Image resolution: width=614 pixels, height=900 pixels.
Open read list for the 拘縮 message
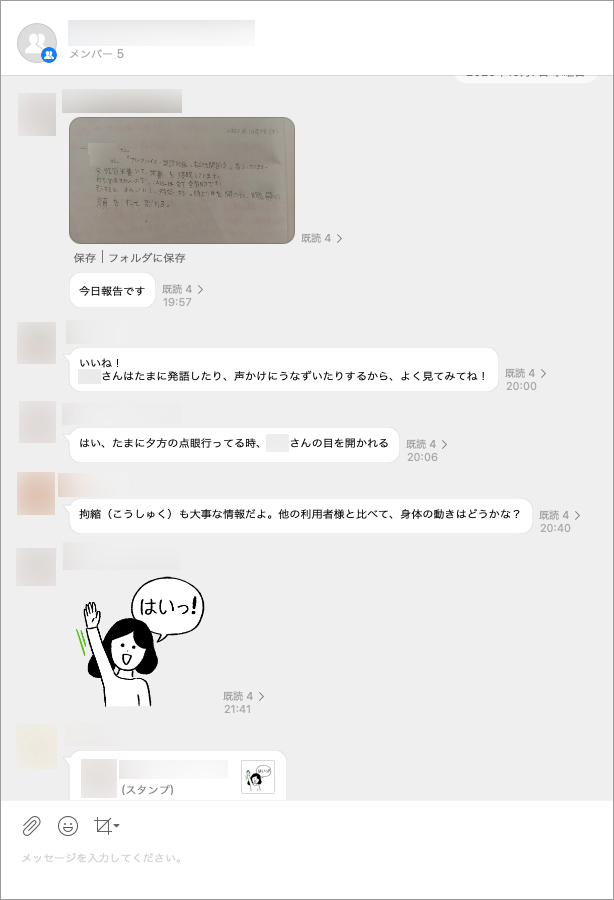click(559, 515)
